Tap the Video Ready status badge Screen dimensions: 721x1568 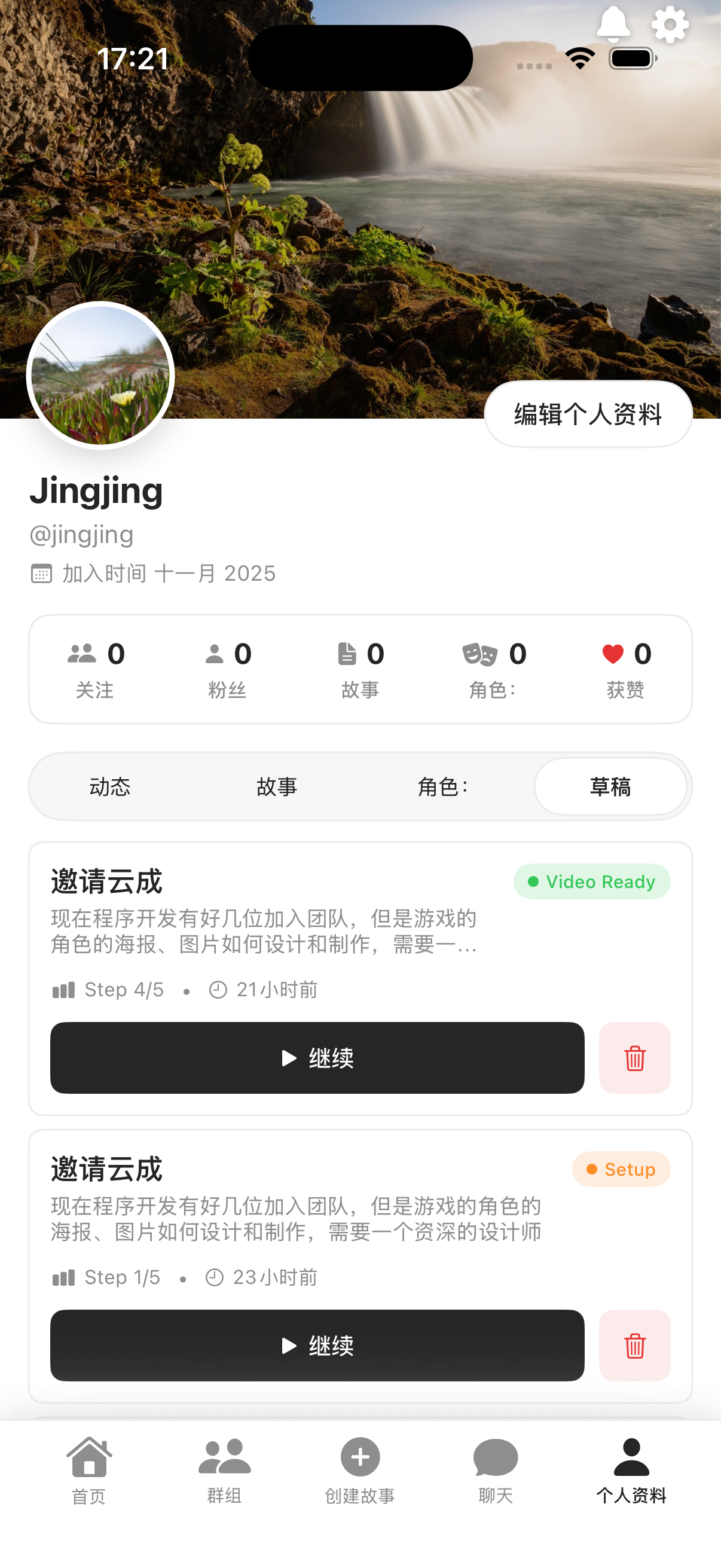pos(591,881)
